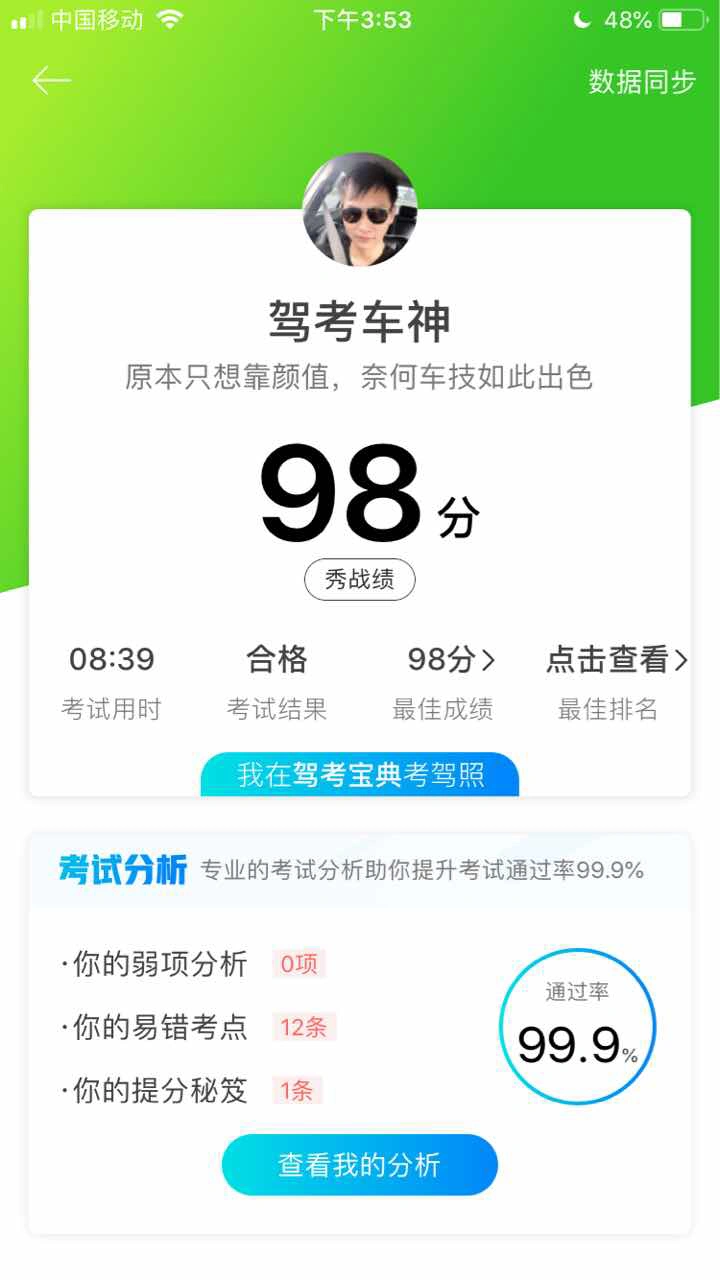The image size is (720, 1280).
Task: Open 你的提分秘笈 1条 row
Action: pos(191,1090)
